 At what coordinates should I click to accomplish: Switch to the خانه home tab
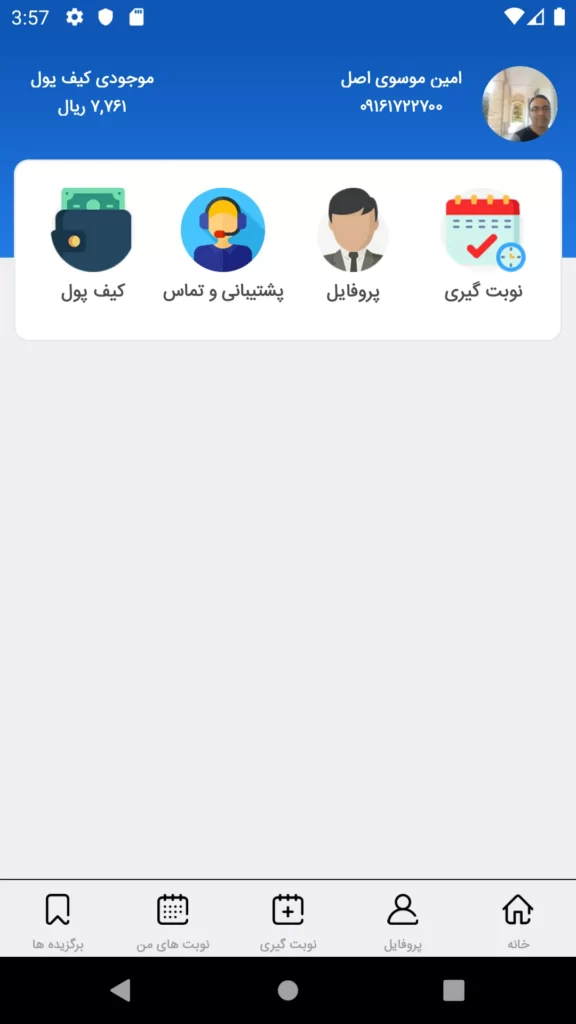pos(518,921)
